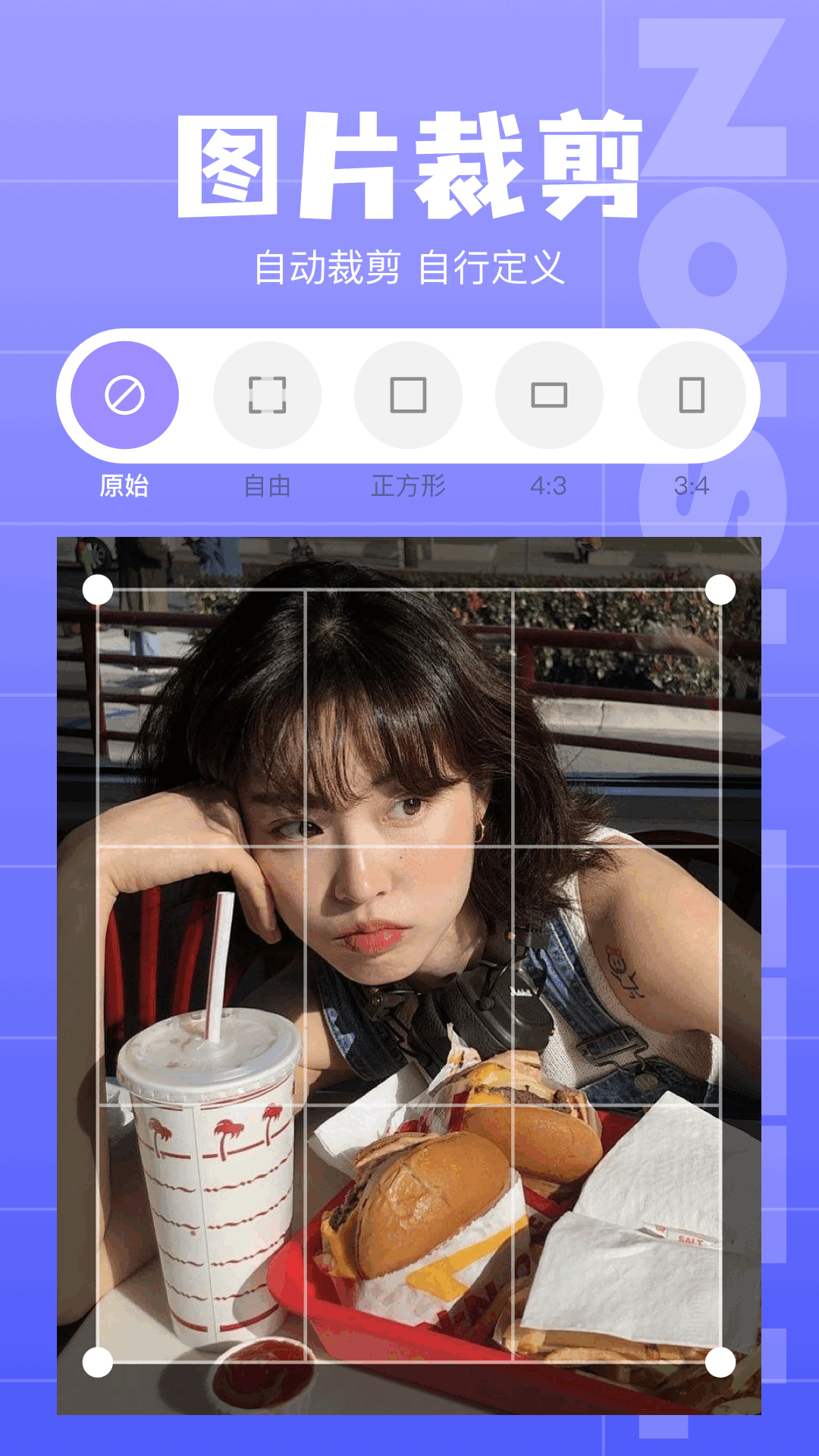The width and height of the screenshot is (819, 1456).
Task: Tap the circle-slash icon for original ratio
Action: click(x=124, y=395)
